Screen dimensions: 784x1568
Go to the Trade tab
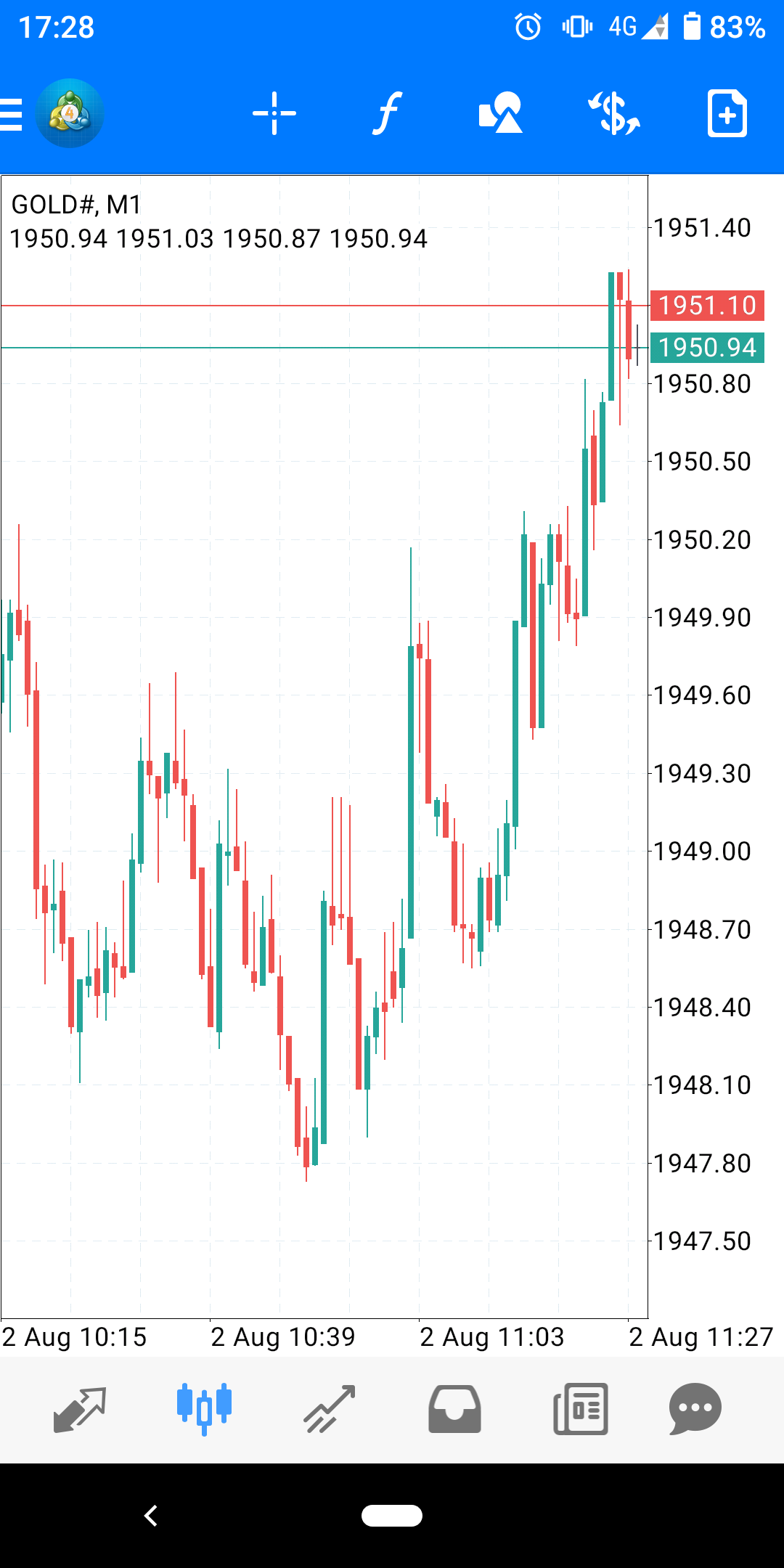point(329,1409)
